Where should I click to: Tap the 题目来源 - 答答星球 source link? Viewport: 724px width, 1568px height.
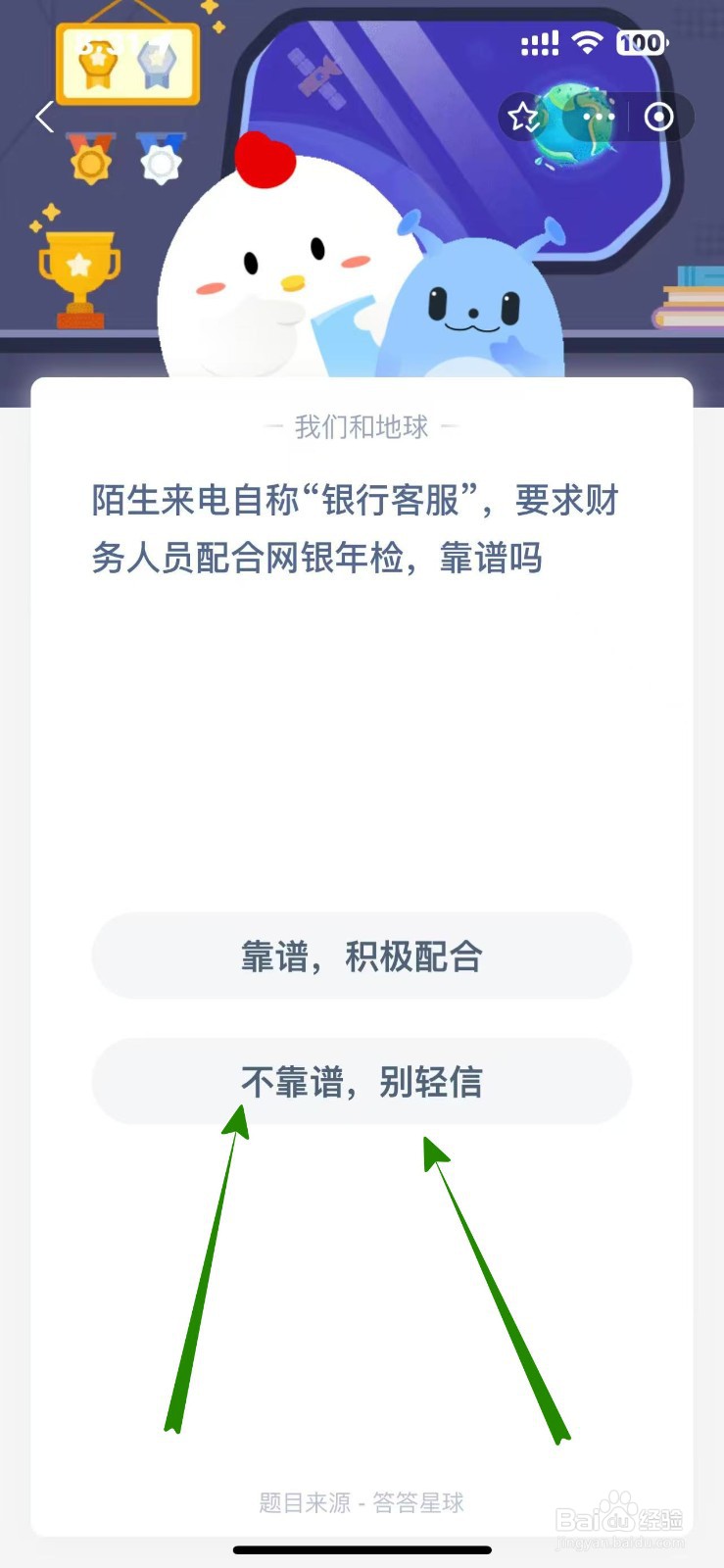coord(362,1502)
